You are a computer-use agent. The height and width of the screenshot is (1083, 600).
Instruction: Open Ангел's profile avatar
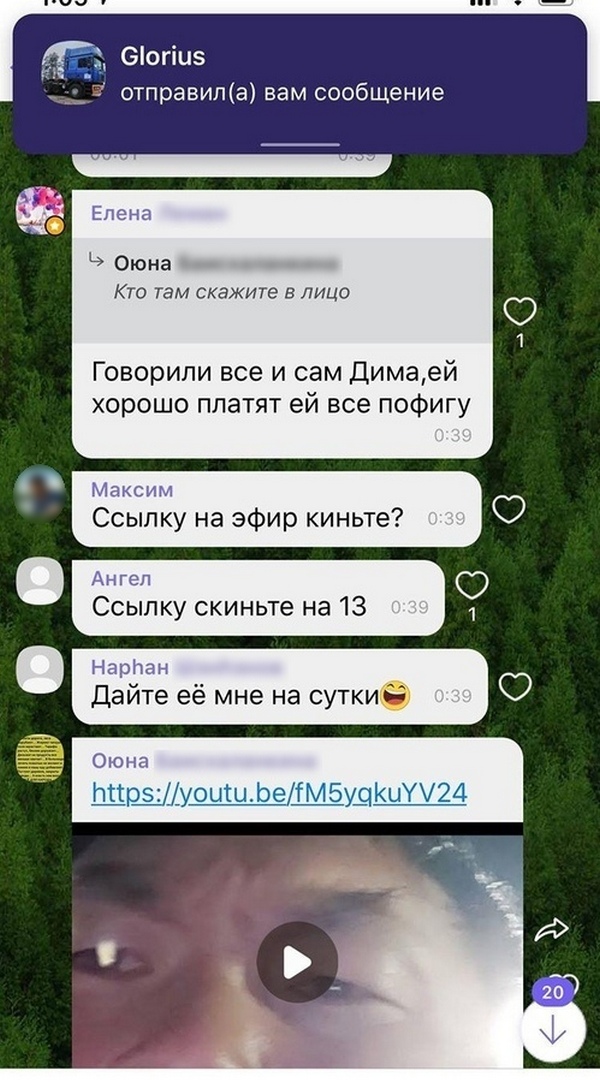[41, 583]
